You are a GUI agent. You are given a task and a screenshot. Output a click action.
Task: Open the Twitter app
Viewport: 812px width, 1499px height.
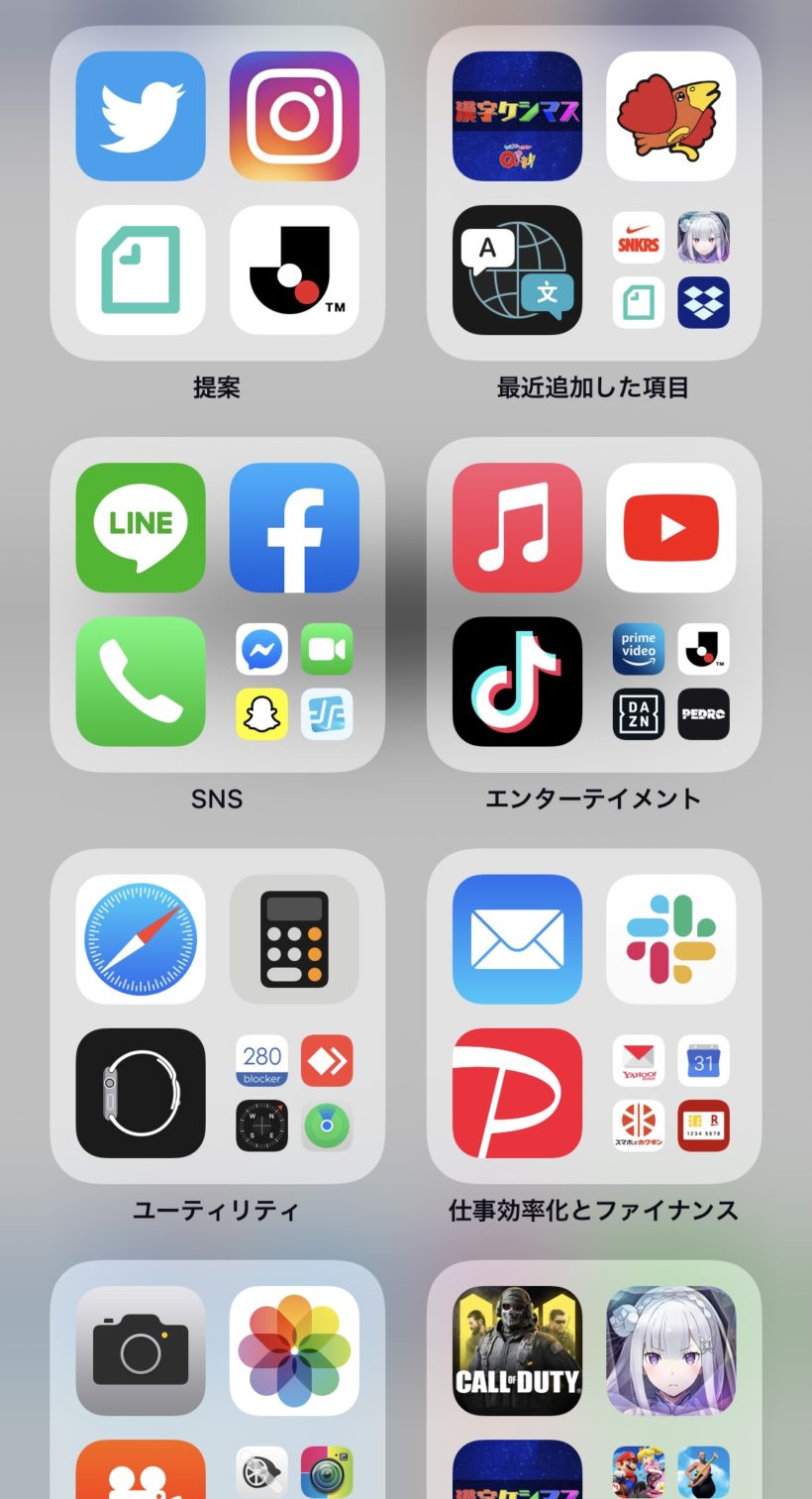(x=141, y=116)
